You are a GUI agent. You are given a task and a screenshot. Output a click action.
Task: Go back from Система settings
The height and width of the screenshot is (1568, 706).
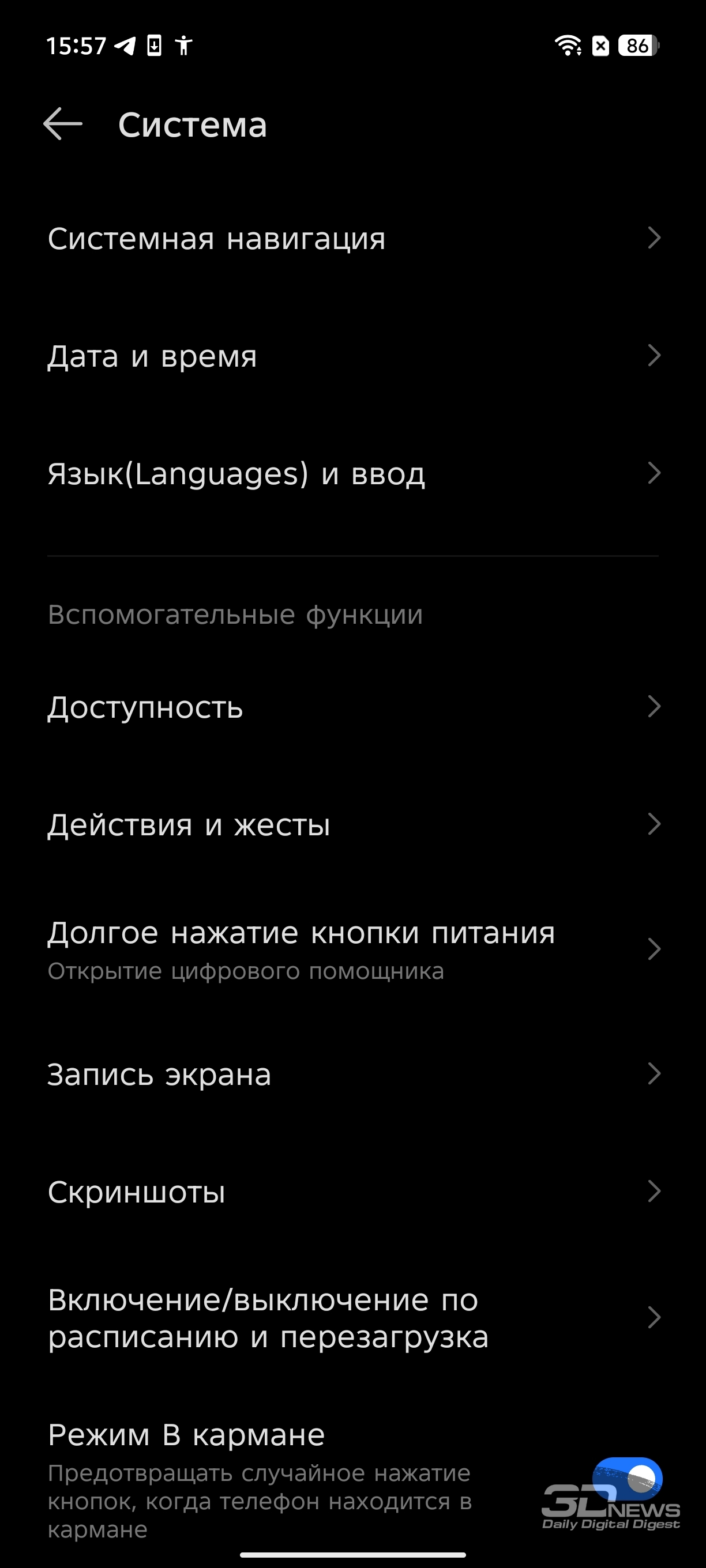point(63,123)
